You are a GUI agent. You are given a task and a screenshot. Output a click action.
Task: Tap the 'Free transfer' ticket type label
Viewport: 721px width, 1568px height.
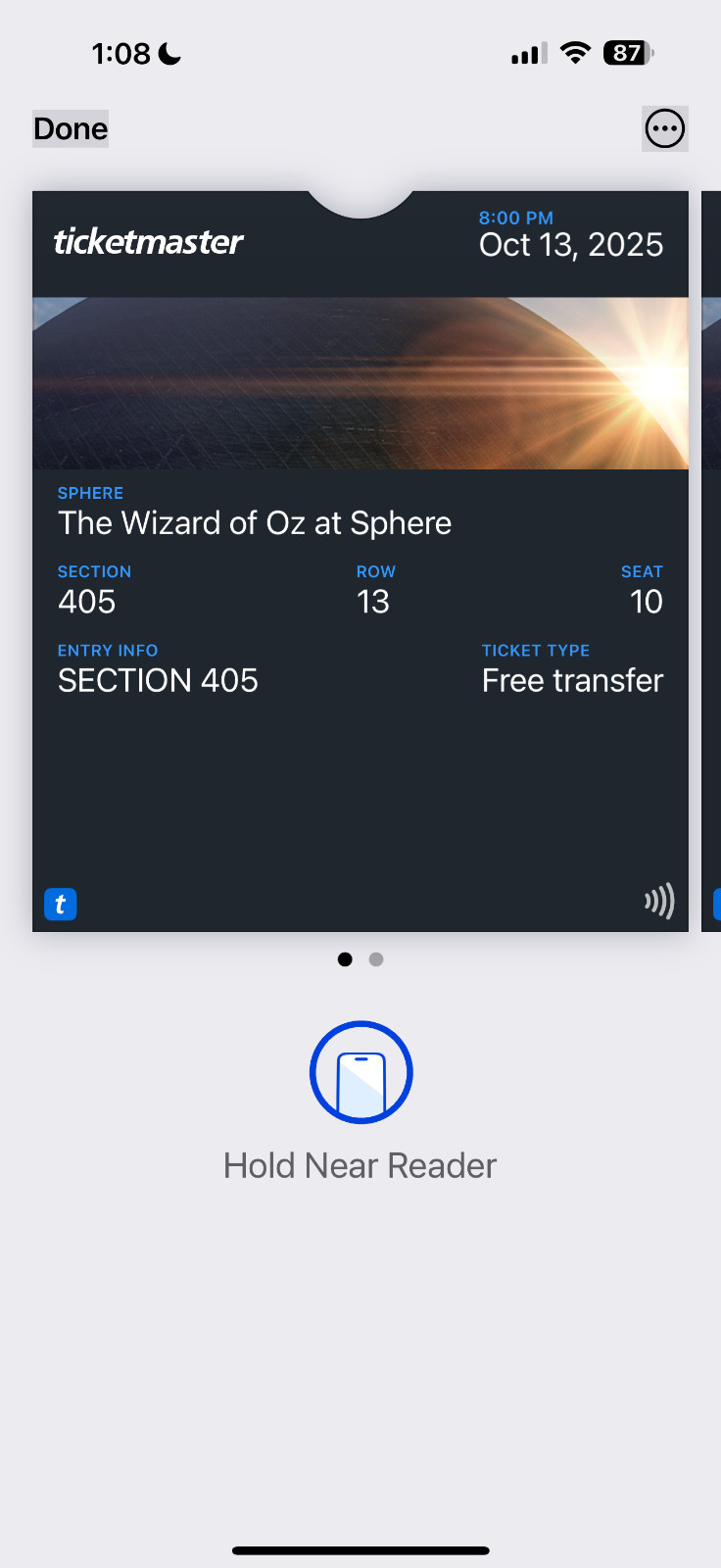click(572, 679)
